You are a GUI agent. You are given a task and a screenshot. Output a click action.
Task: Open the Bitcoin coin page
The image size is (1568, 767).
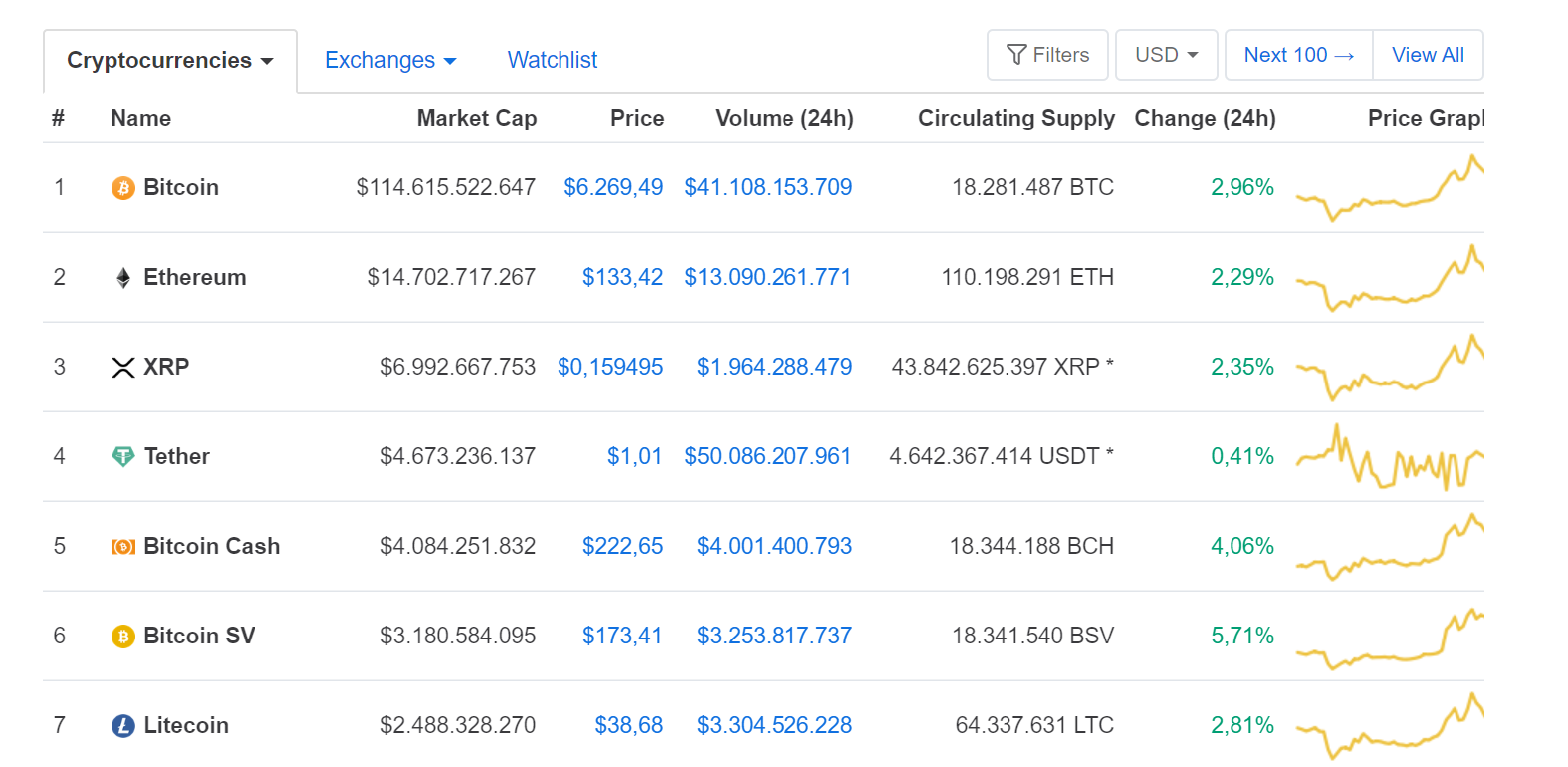pos(180,187)
